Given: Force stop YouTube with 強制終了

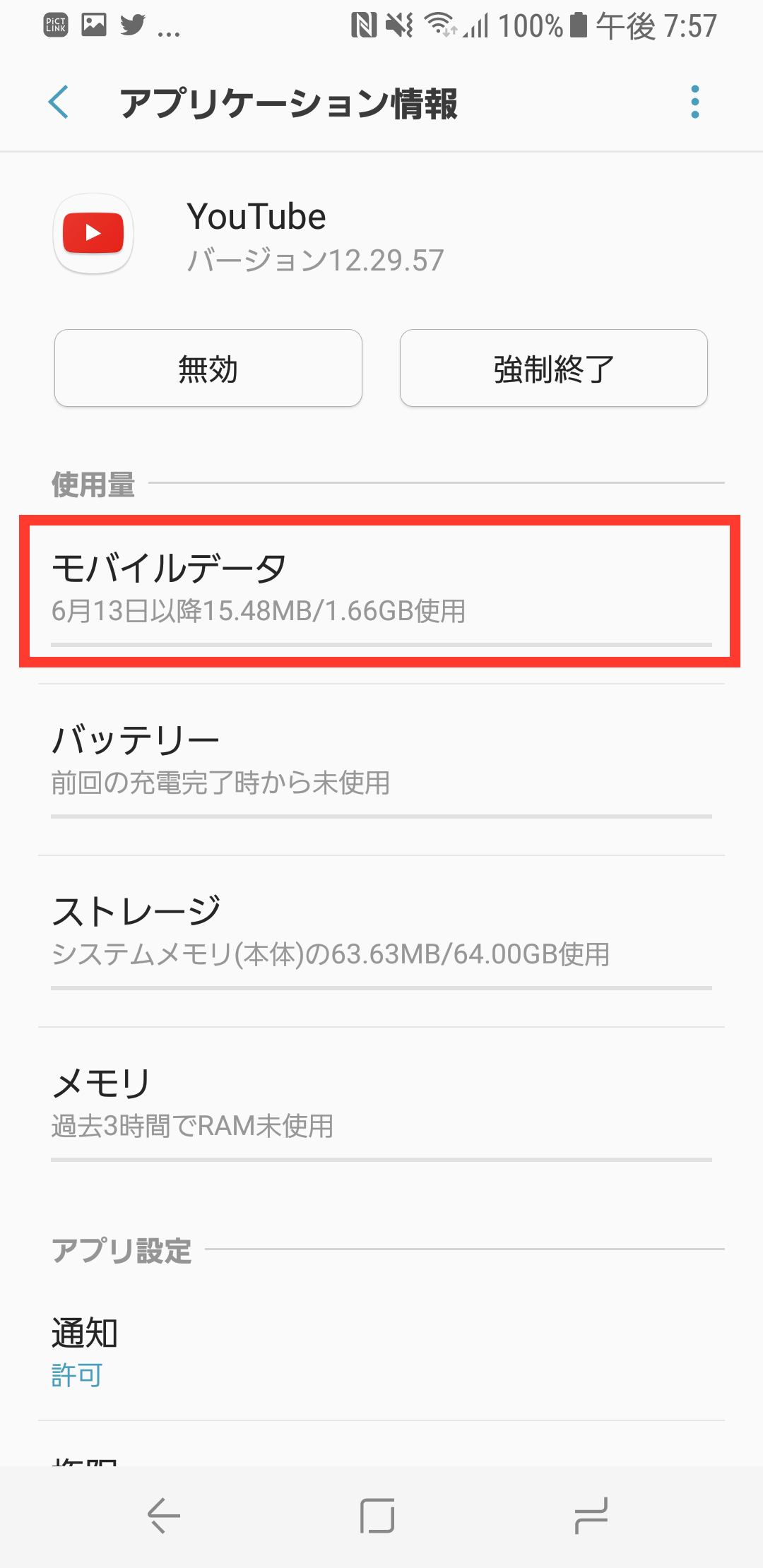Looking at the screenshot, I should [554, 368].
